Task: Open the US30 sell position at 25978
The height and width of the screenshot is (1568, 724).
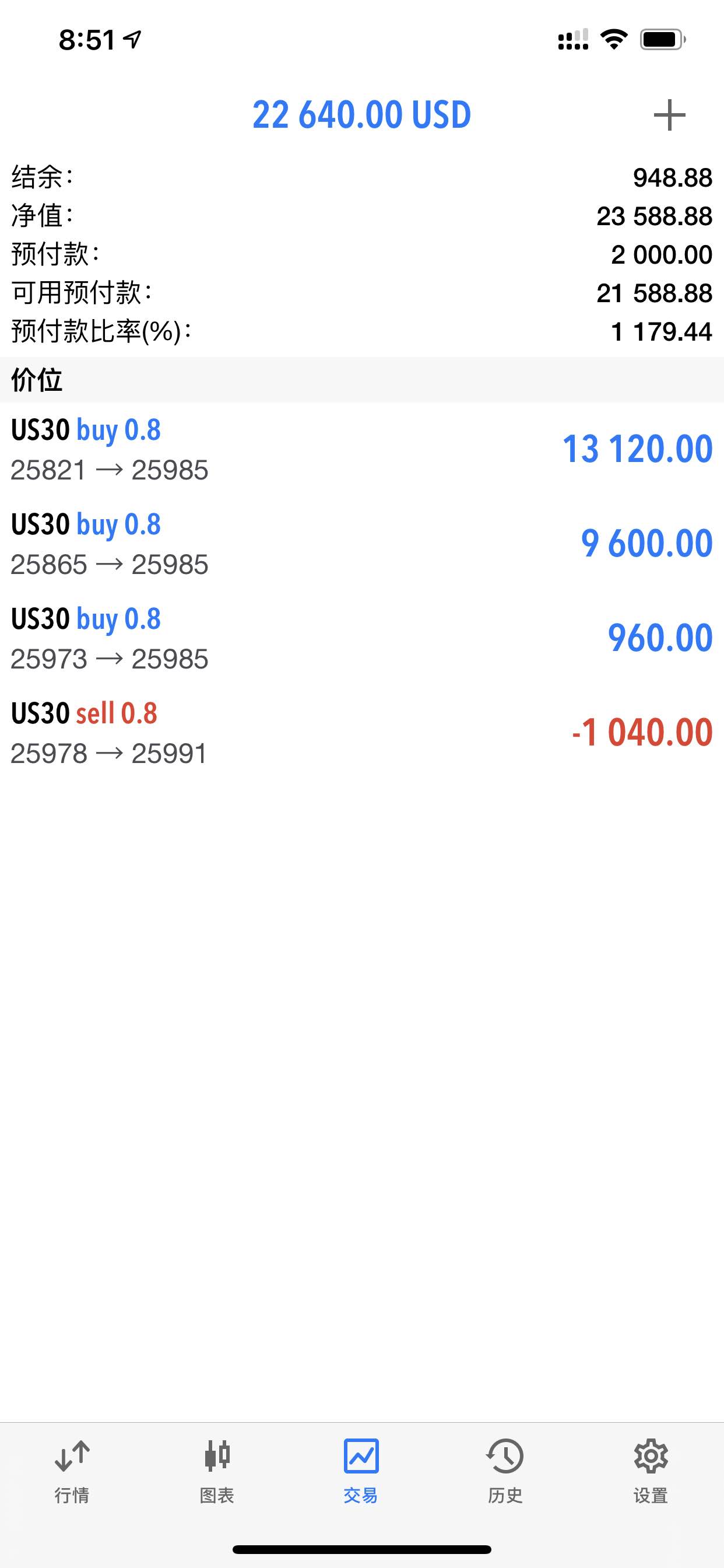Action: pos(362,732)
